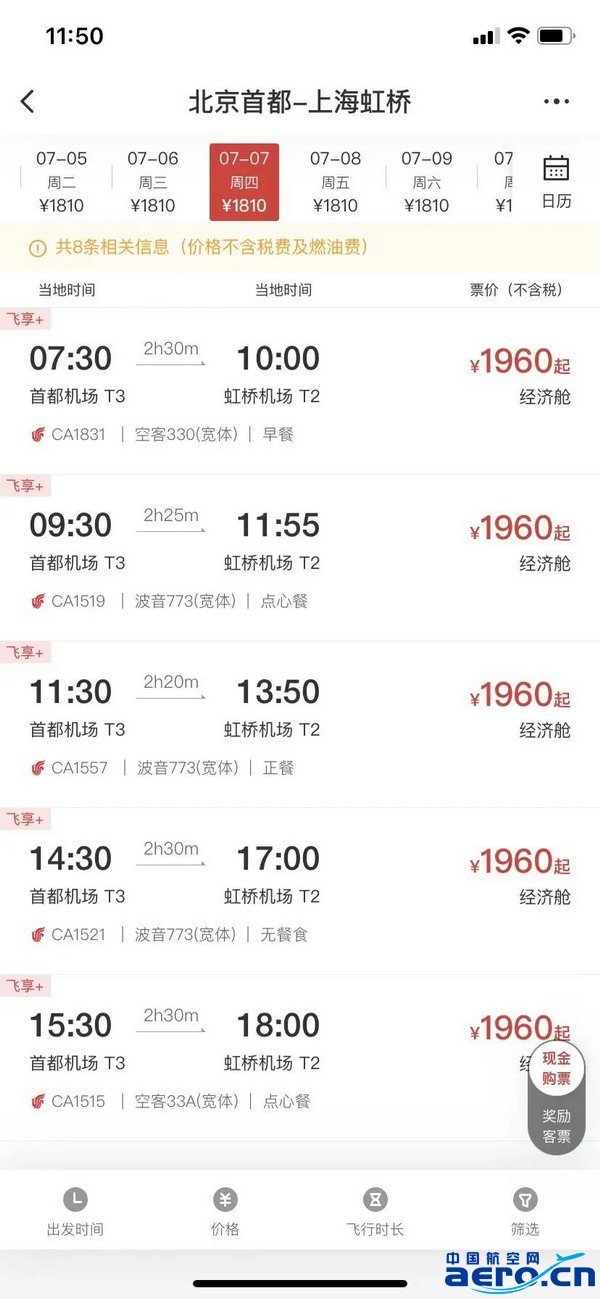Image resolution: width=600 pixels, height=1299 pixels.
Task: Sort flights by 价格
Action: [x=225, y=1211]
